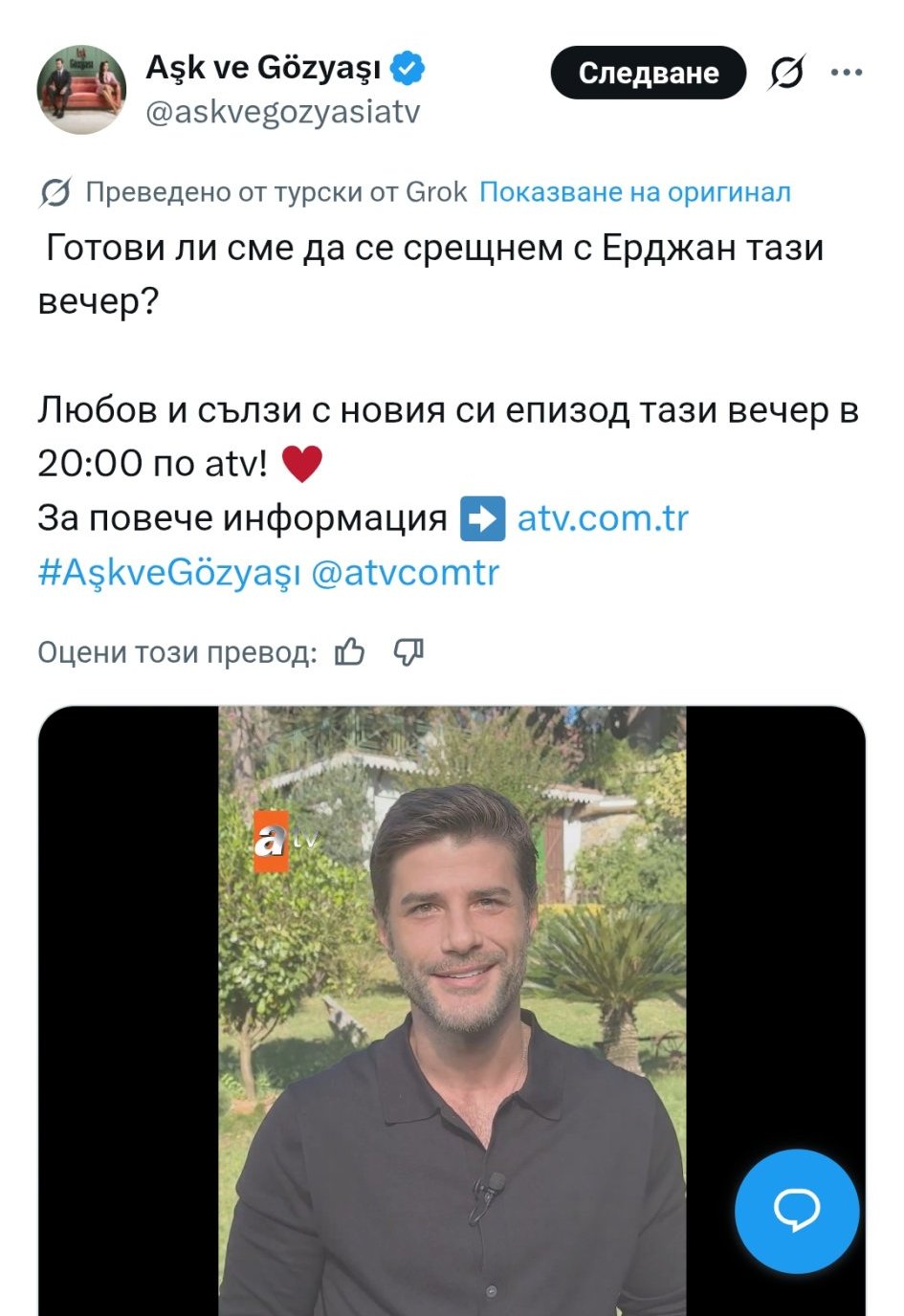
Task: Open the @askvegozyasiatv account name
Action: point(283,112)
